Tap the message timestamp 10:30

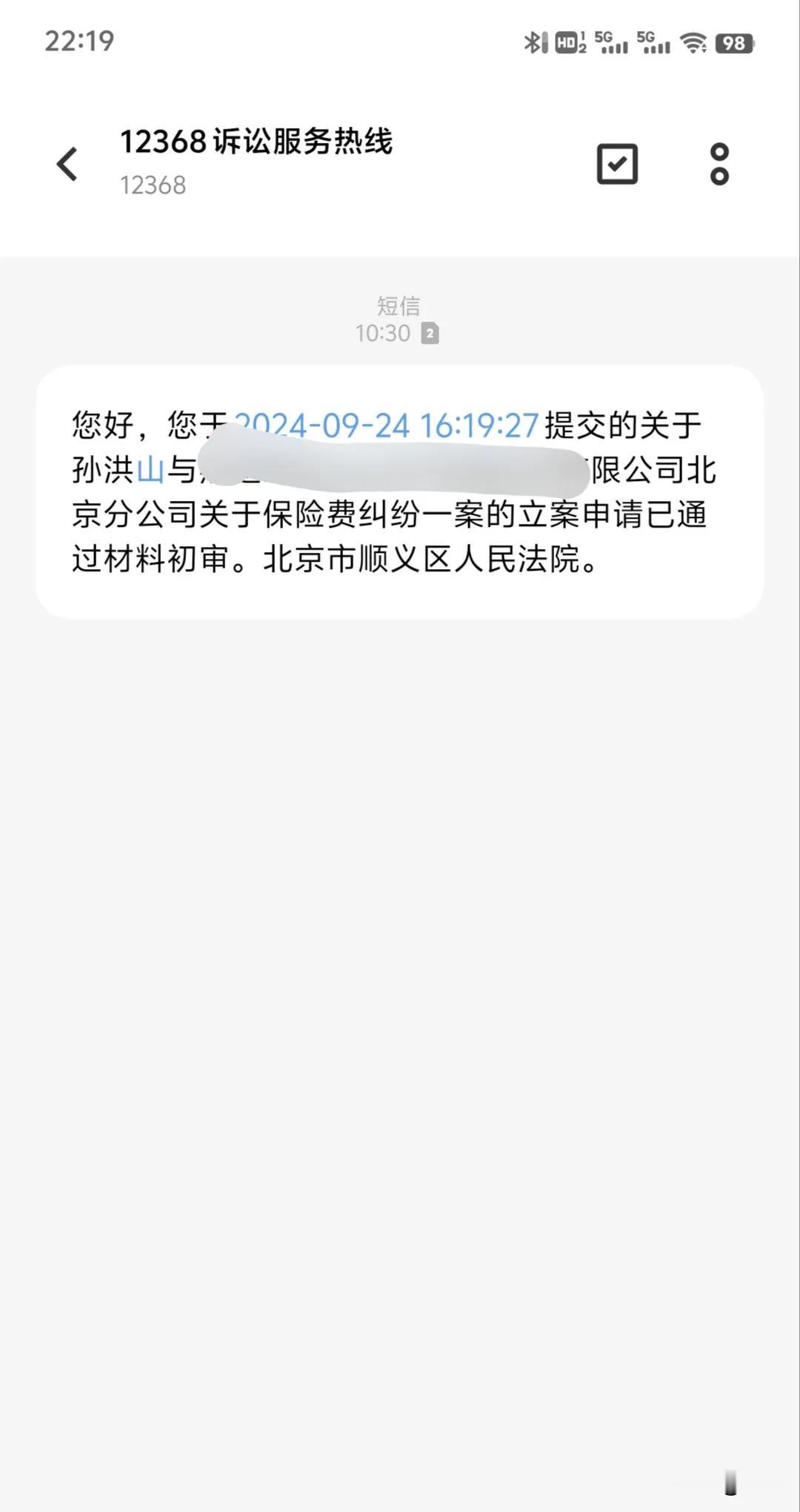click(x=383, y=333)
